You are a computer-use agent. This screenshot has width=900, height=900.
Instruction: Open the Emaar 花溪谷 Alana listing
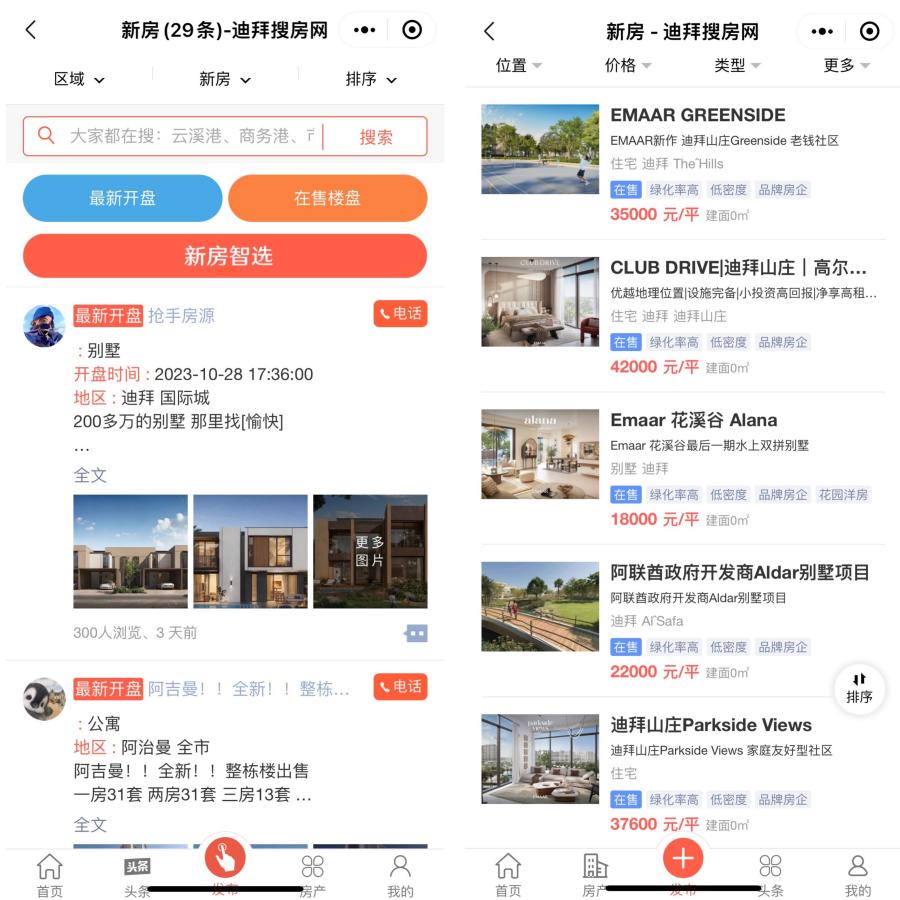coord(693,420)
